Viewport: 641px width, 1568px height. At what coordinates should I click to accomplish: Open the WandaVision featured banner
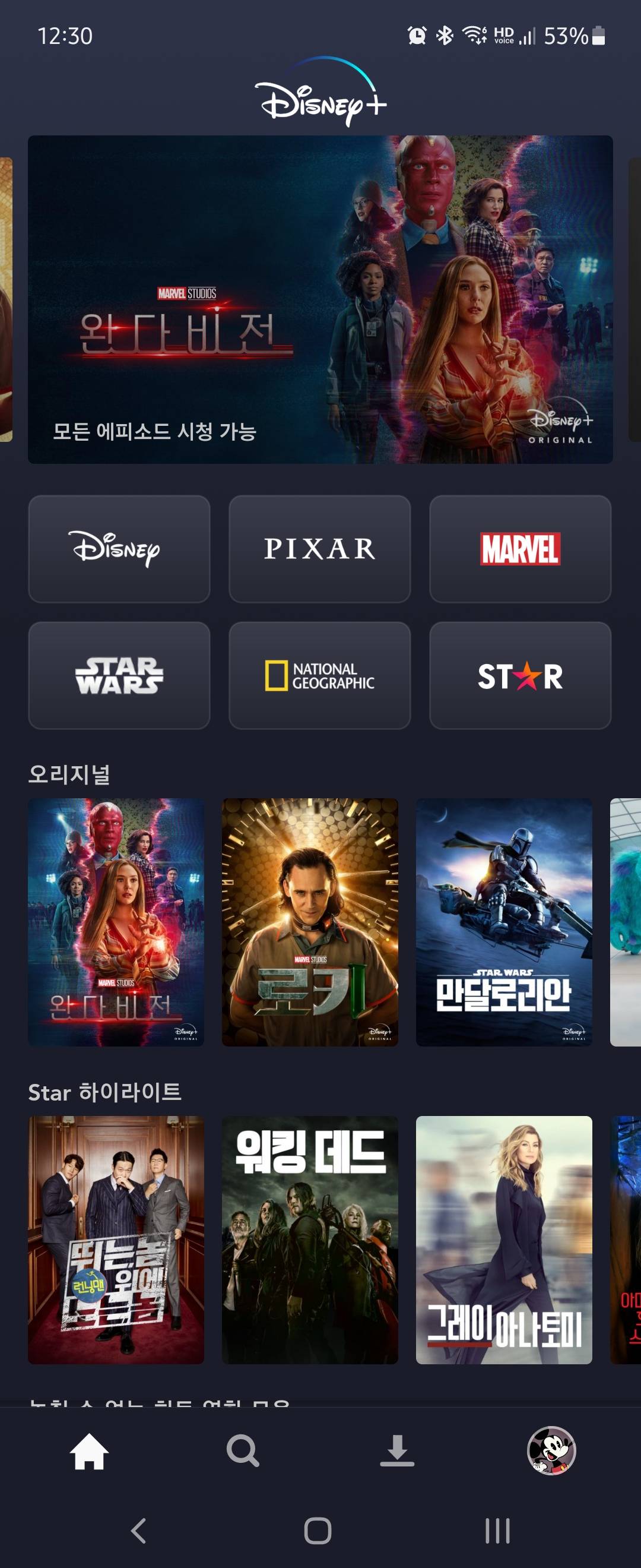click(x=320, y=299)
